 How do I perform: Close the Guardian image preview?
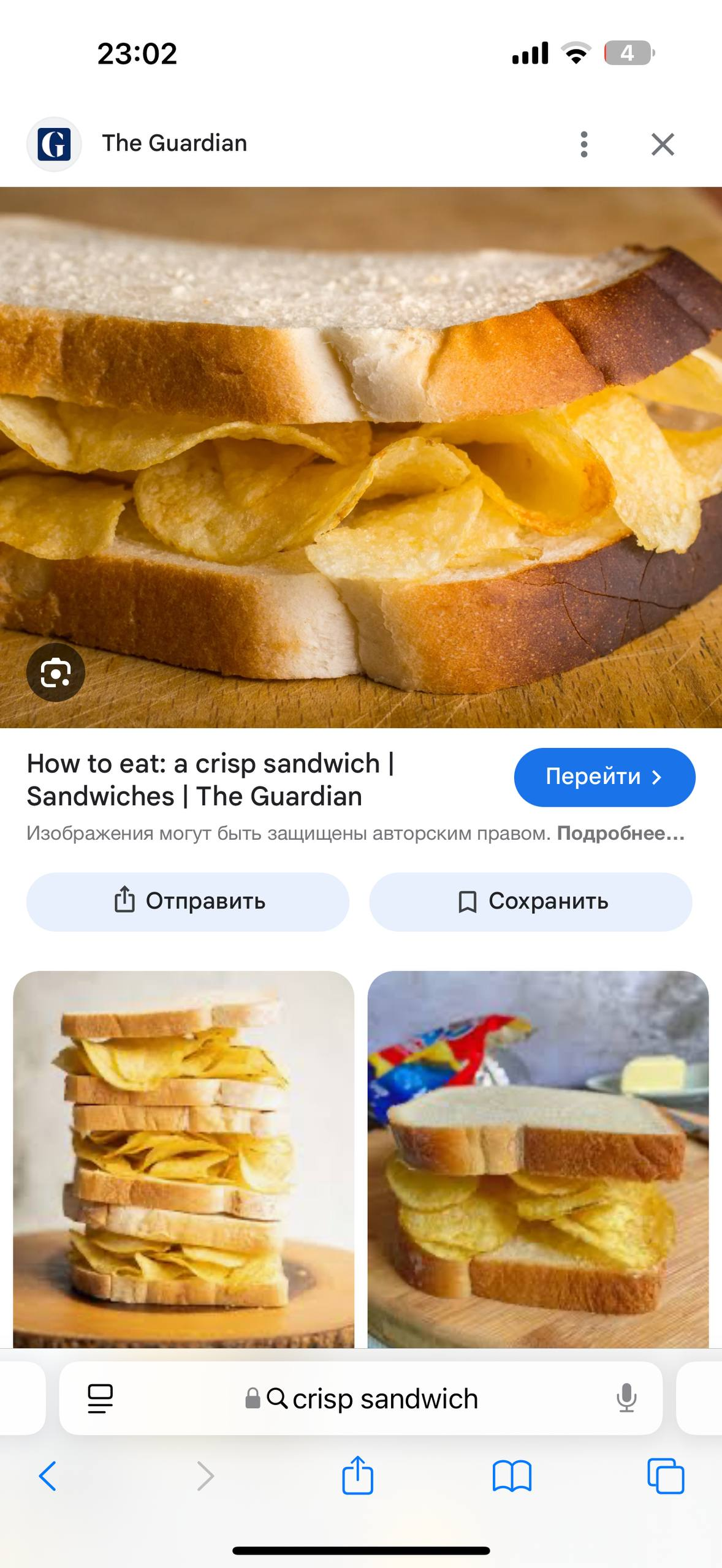pyautogui.click(x=663, y=145)
